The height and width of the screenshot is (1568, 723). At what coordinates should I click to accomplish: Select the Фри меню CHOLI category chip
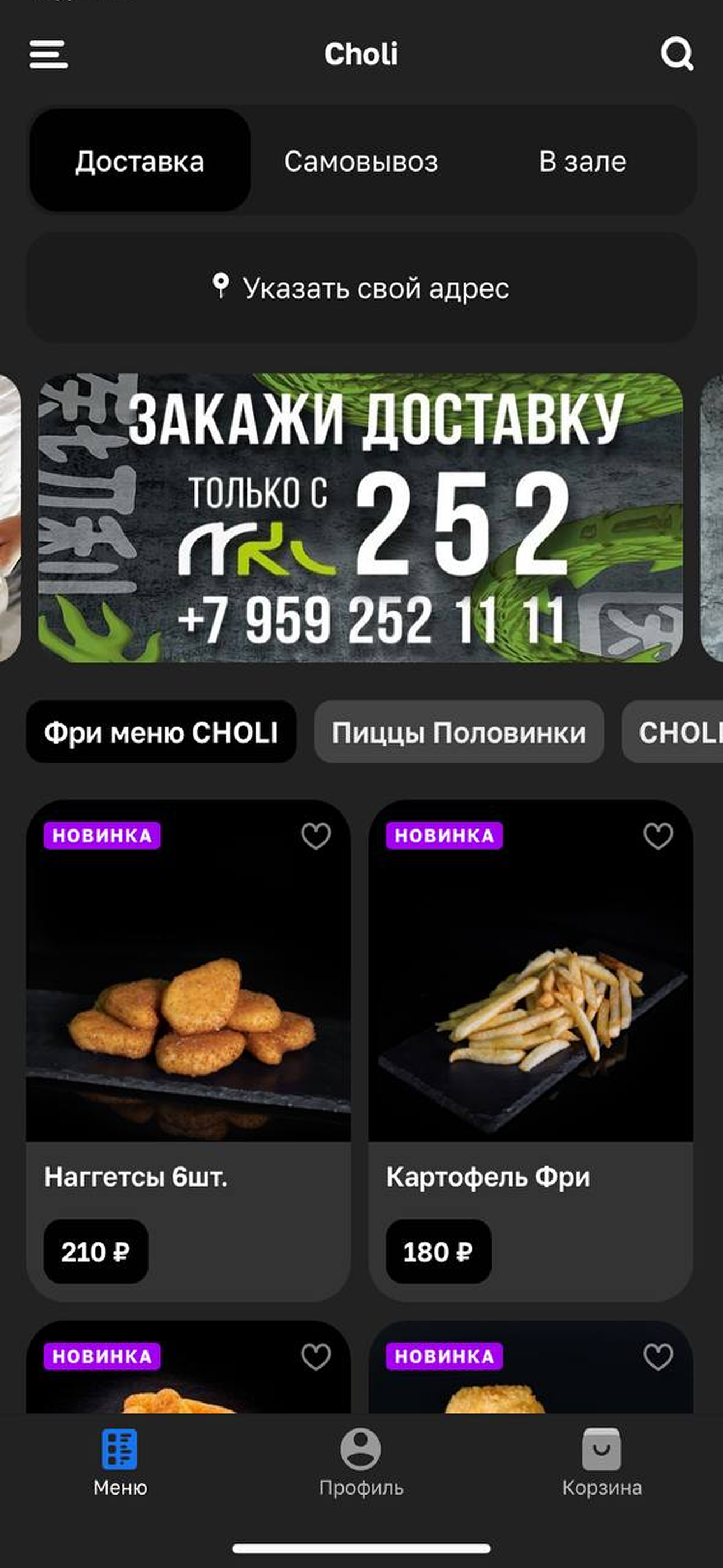click(x=161, y=732)
